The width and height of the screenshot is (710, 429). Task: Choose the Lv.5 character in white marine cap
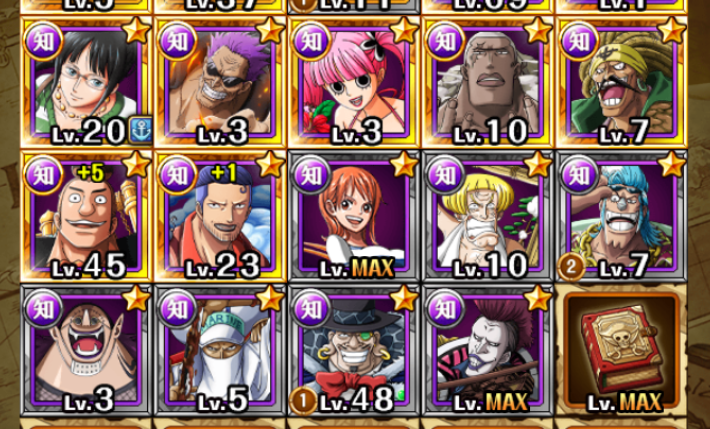(218, 348)
